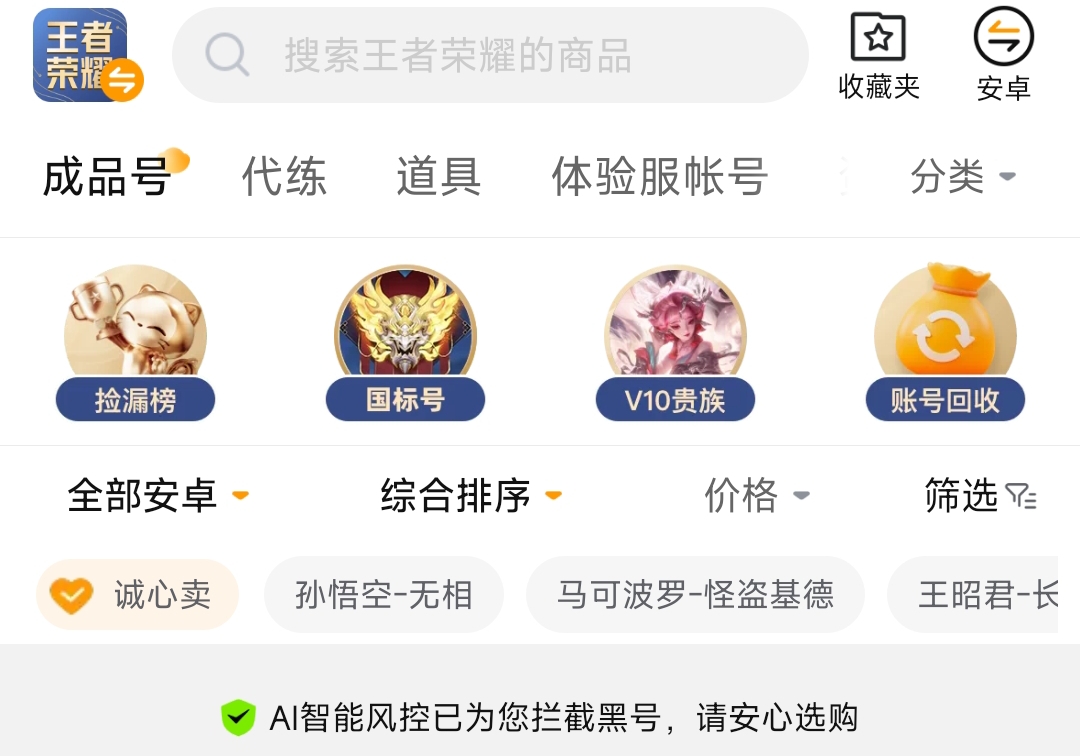Switch platform via the 安卓 icon
The image size is (1080, 756).
coord(1003,56)
